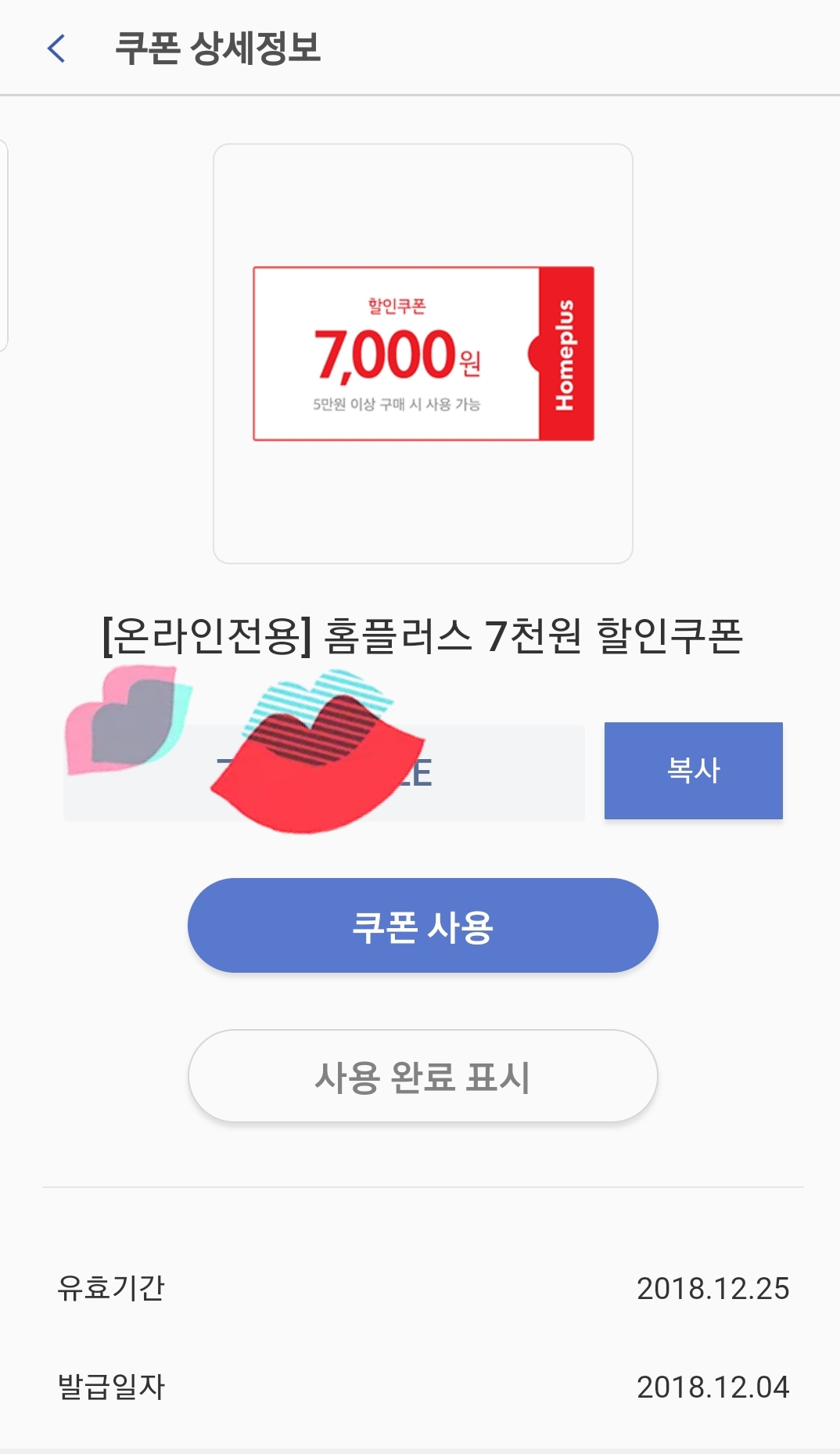Screen dimensions: 840x1454
Task: Tap the 쿠폰 사용 button
Action: coord(422,926)
